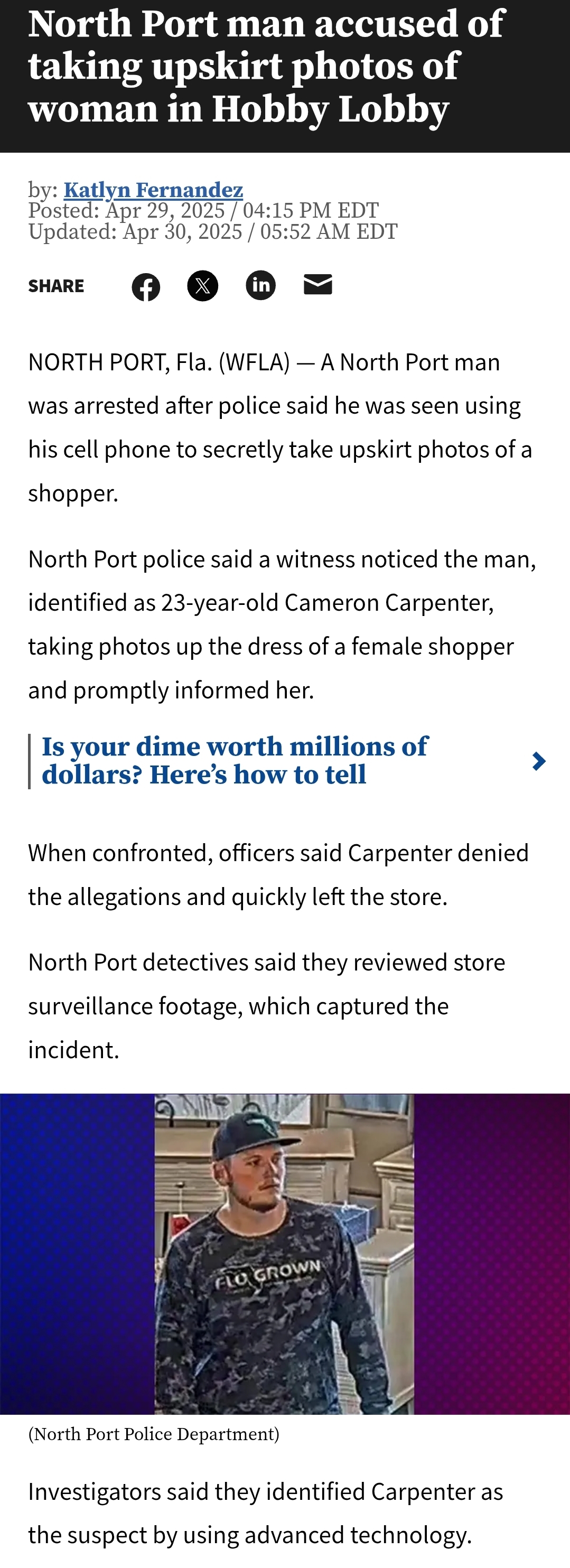Share the article on Facebook

[146, 287]
